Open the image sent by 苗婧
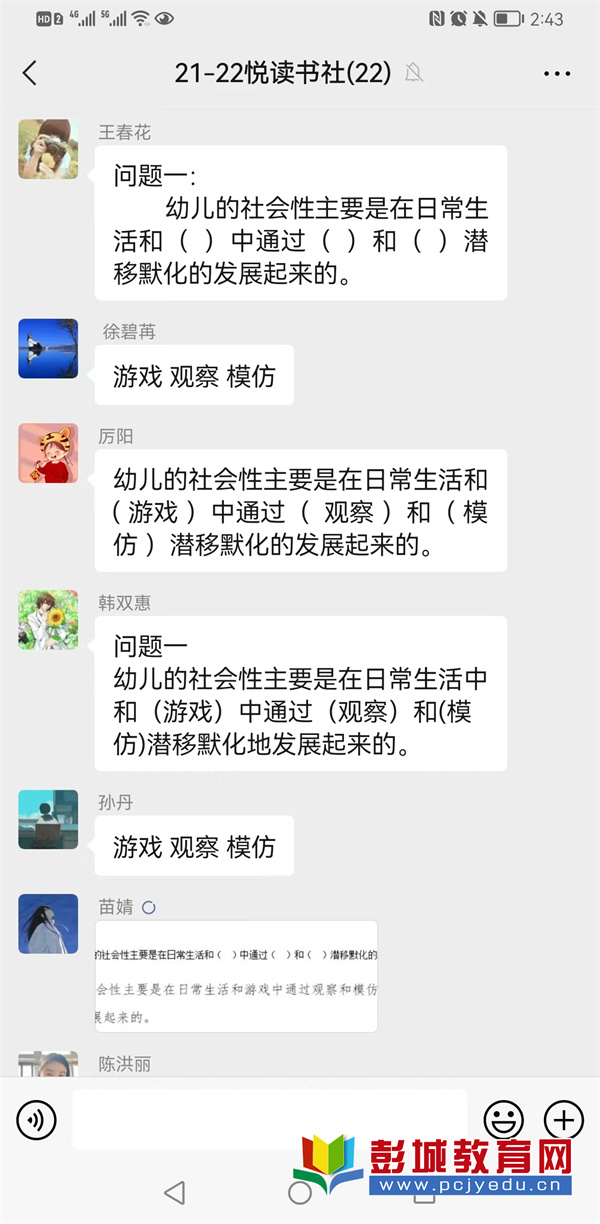The width and height of the screenshot is (600, 1224). [237, 975]
